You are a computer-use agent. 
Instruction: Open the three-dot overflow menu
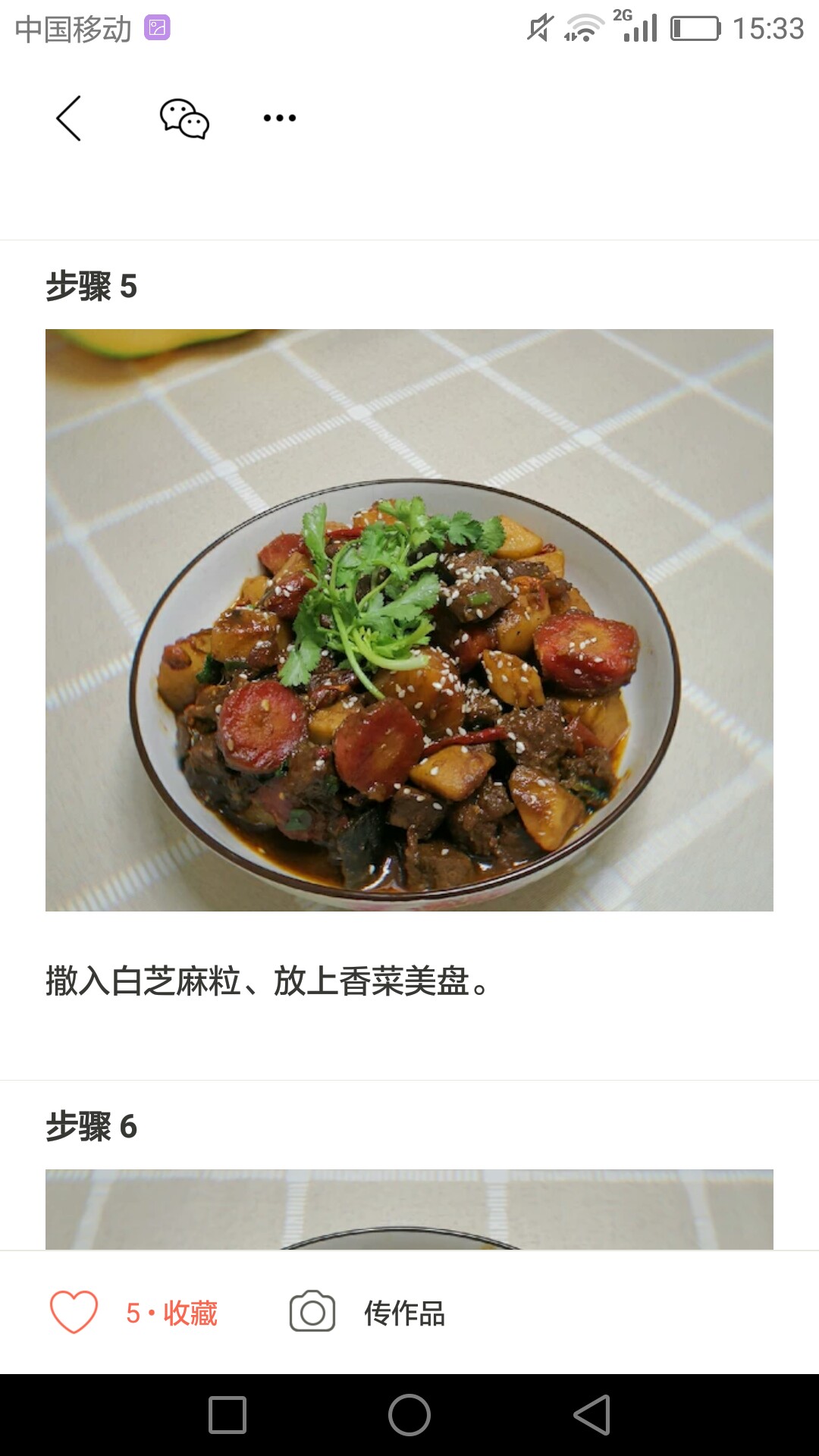[x=280, y=118]
